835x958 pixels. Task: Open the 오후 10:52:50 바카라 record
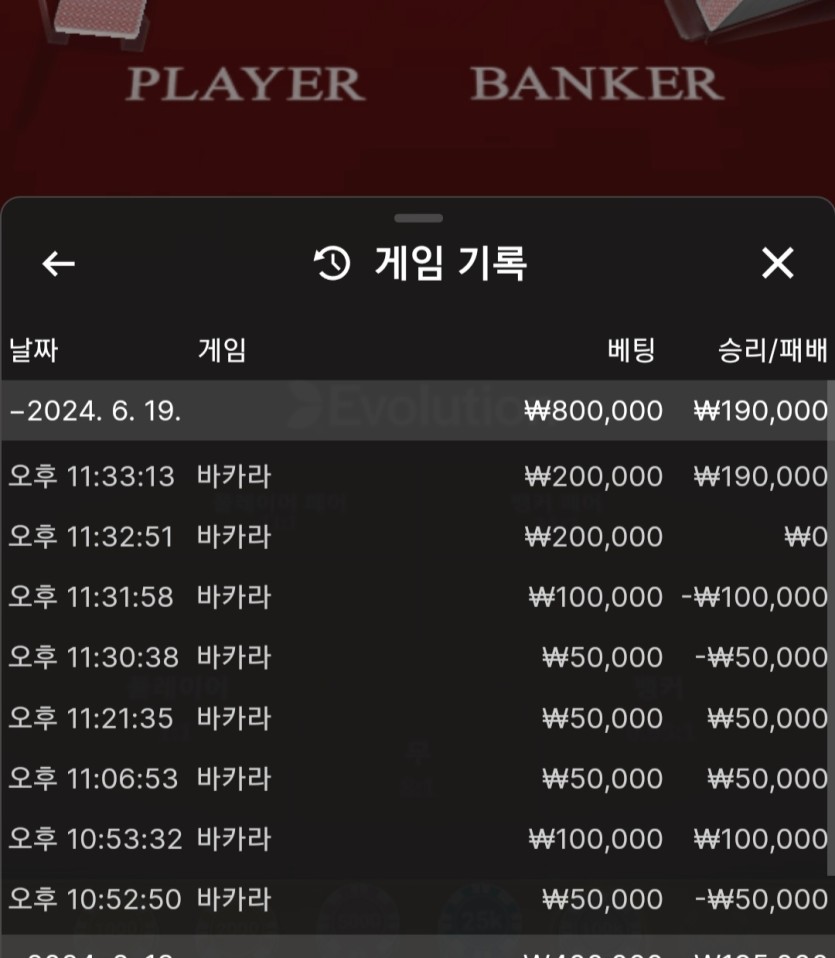point(415,899)
